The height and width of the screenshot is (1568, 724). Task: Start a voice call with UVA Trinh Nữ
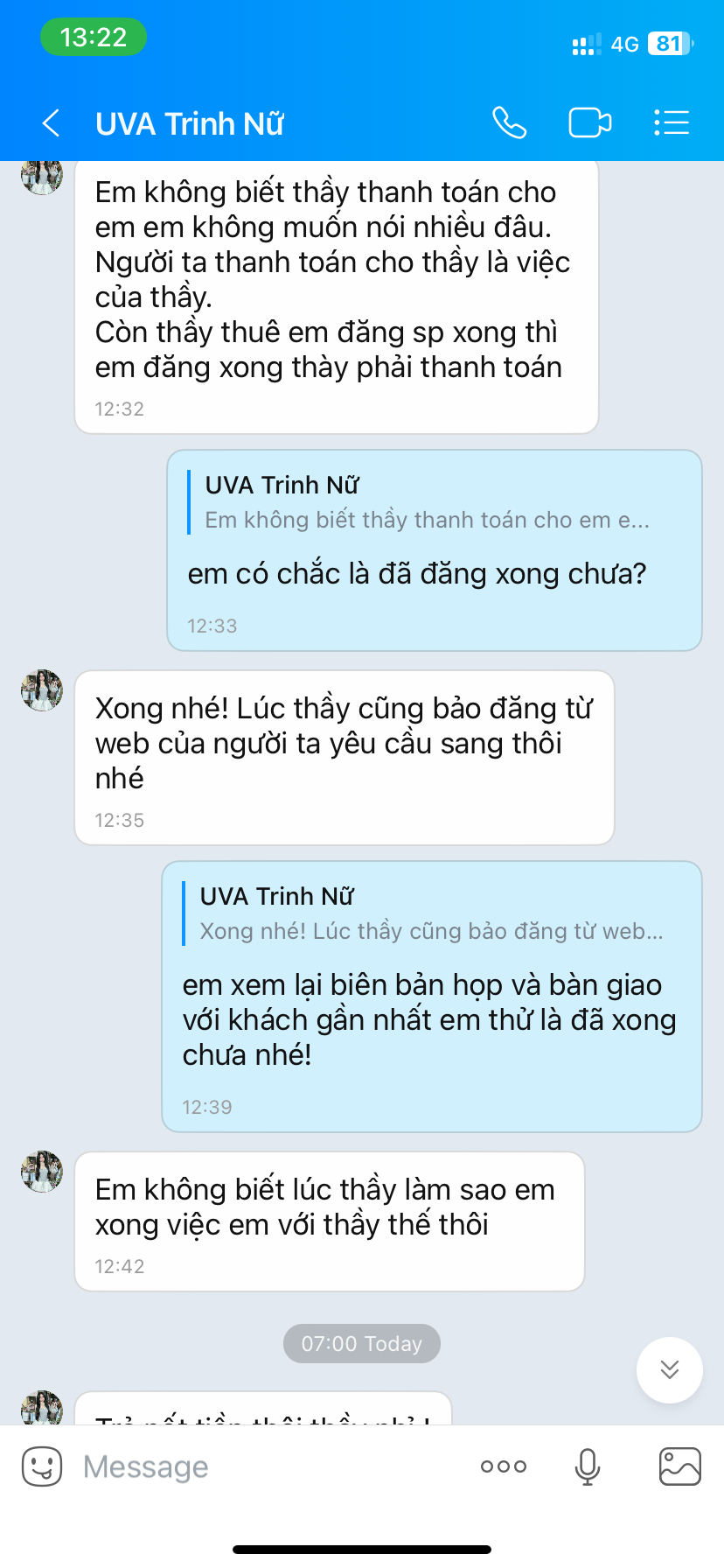coord(509,122)
